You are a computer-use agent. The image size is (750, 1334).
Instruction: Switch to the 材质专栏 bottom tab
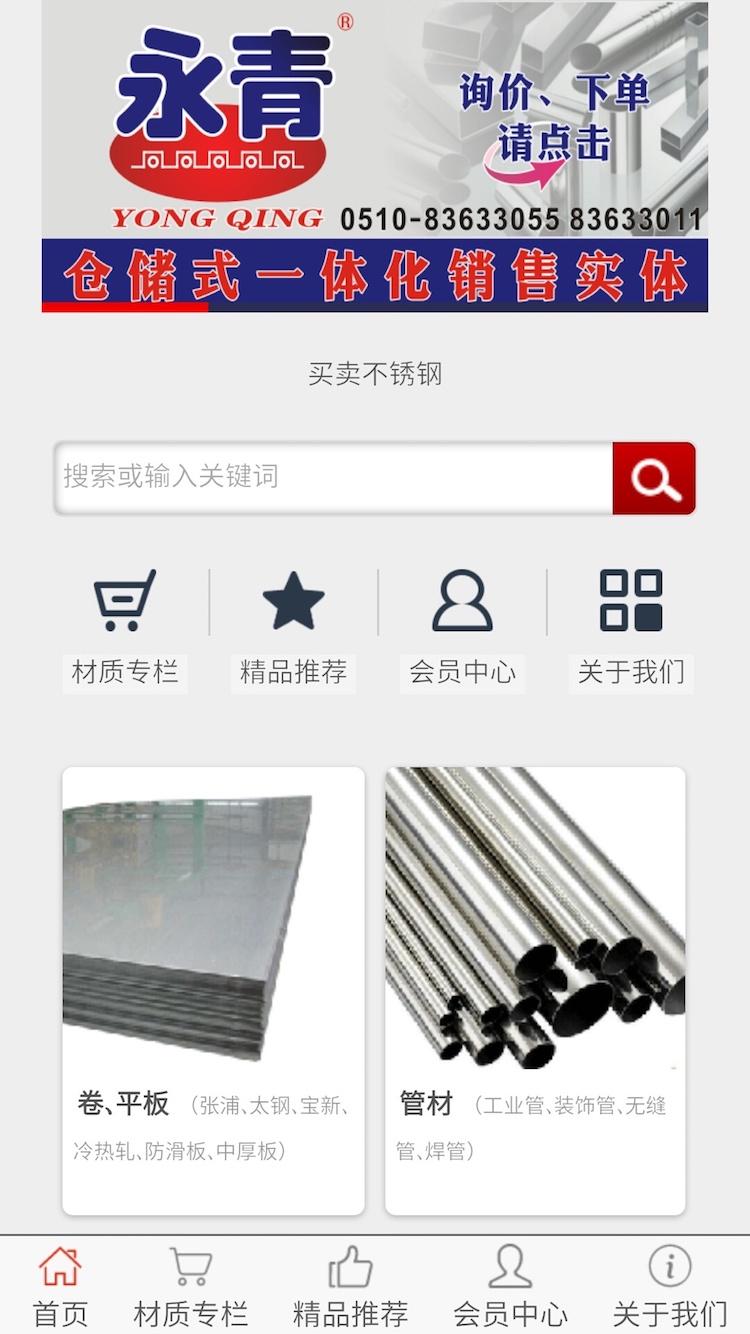(190, 1286)
